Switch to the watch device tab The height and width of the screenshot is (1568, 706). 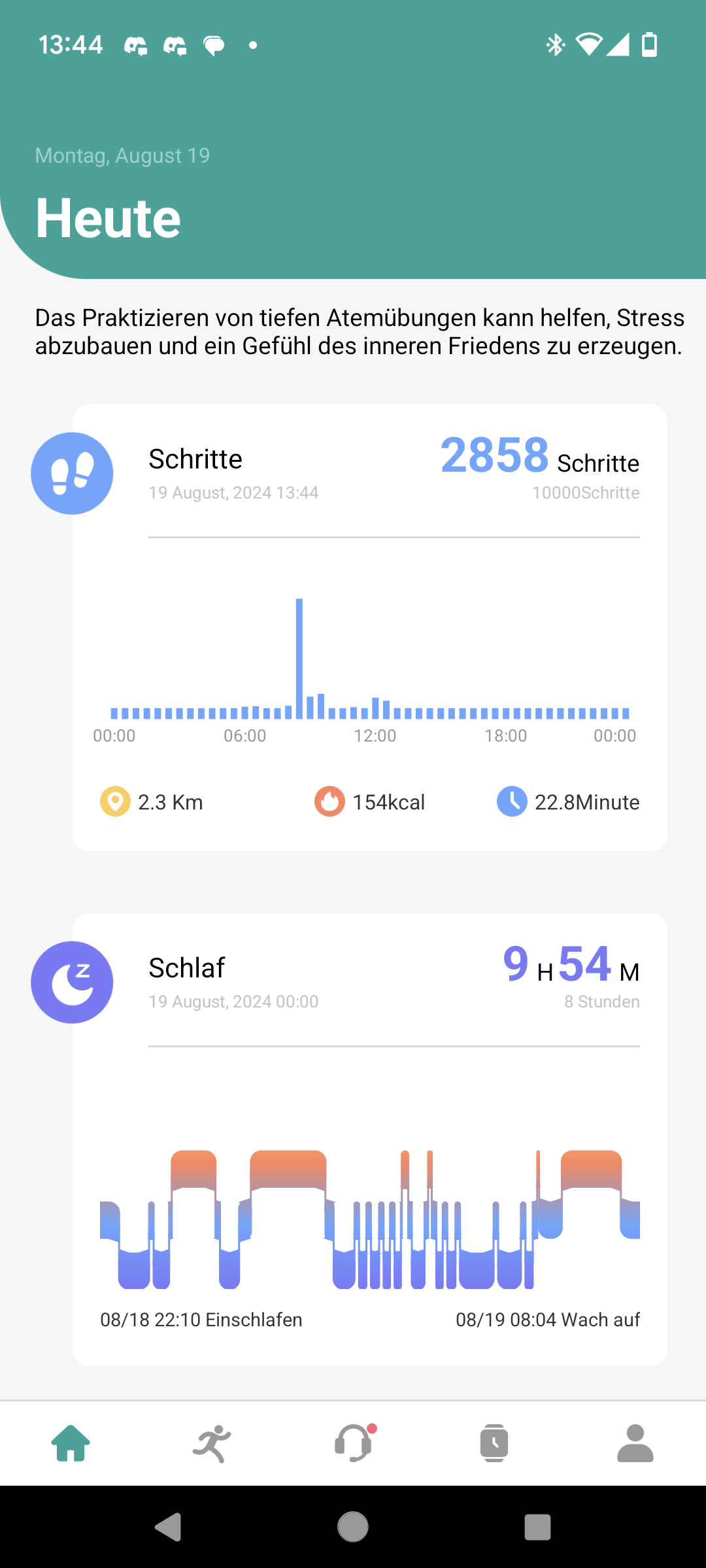coord(494,1443)
